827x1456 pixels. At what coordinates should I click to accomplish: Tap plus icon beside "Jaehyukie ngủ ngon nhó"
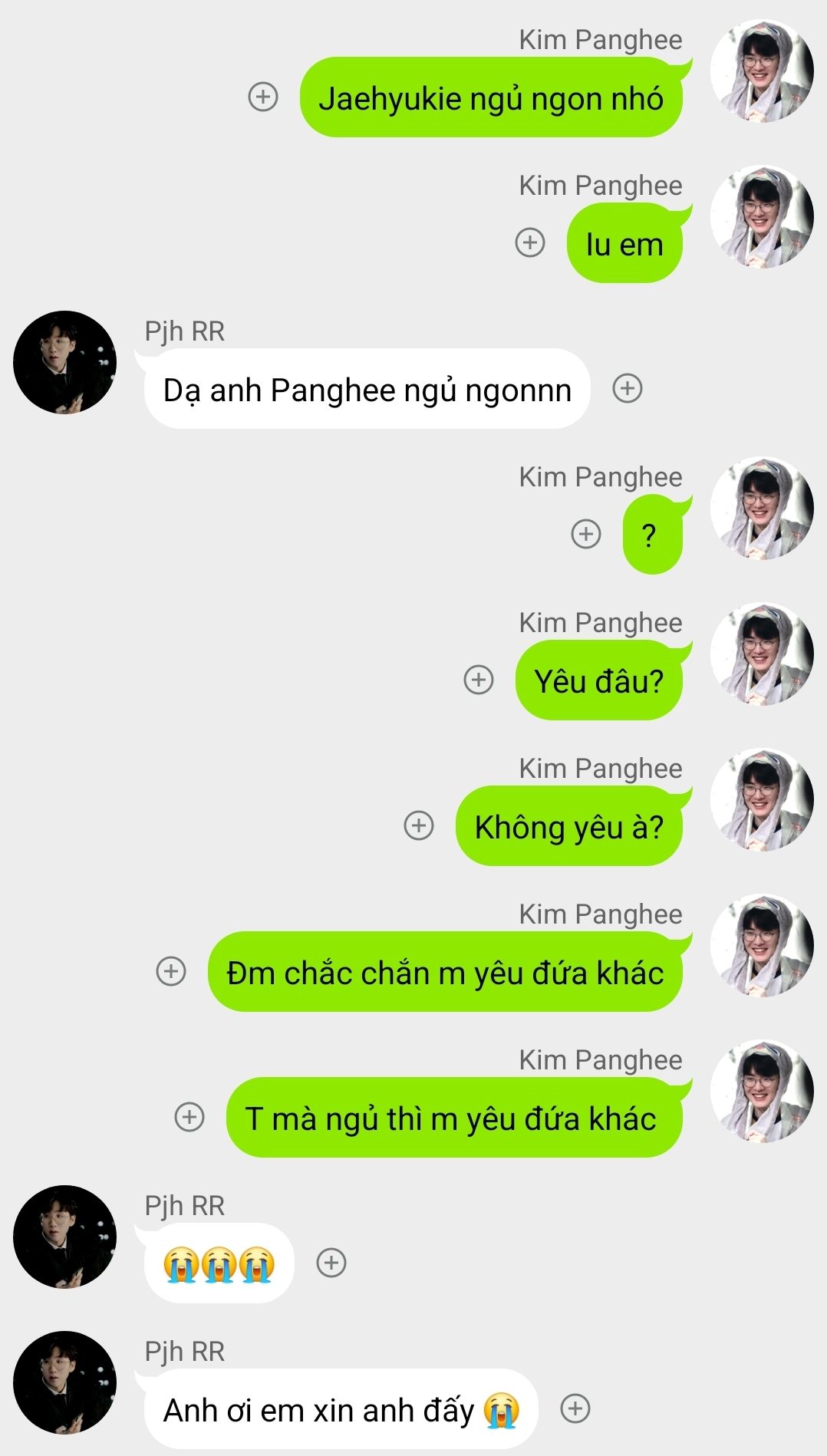coord(263,97)
